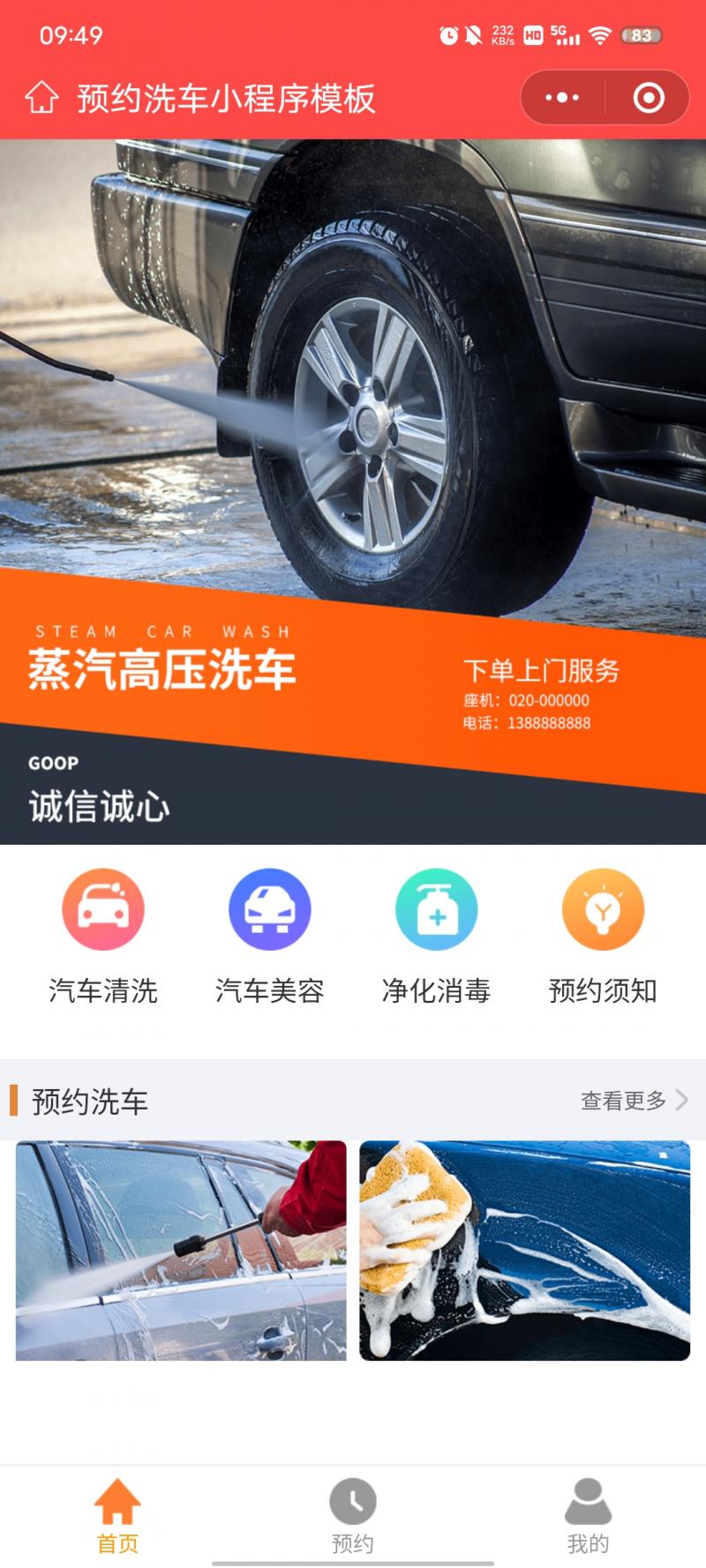706x1568 pixels.
Task: Open the pressure-wash car card
Action: [181, 1251]
